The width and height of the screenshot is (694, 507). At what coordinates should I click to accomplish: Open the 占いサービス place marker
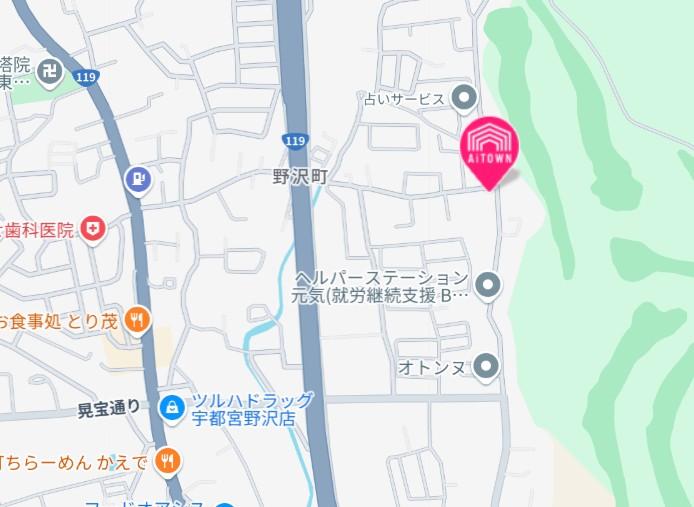click(x=463, y=98)
